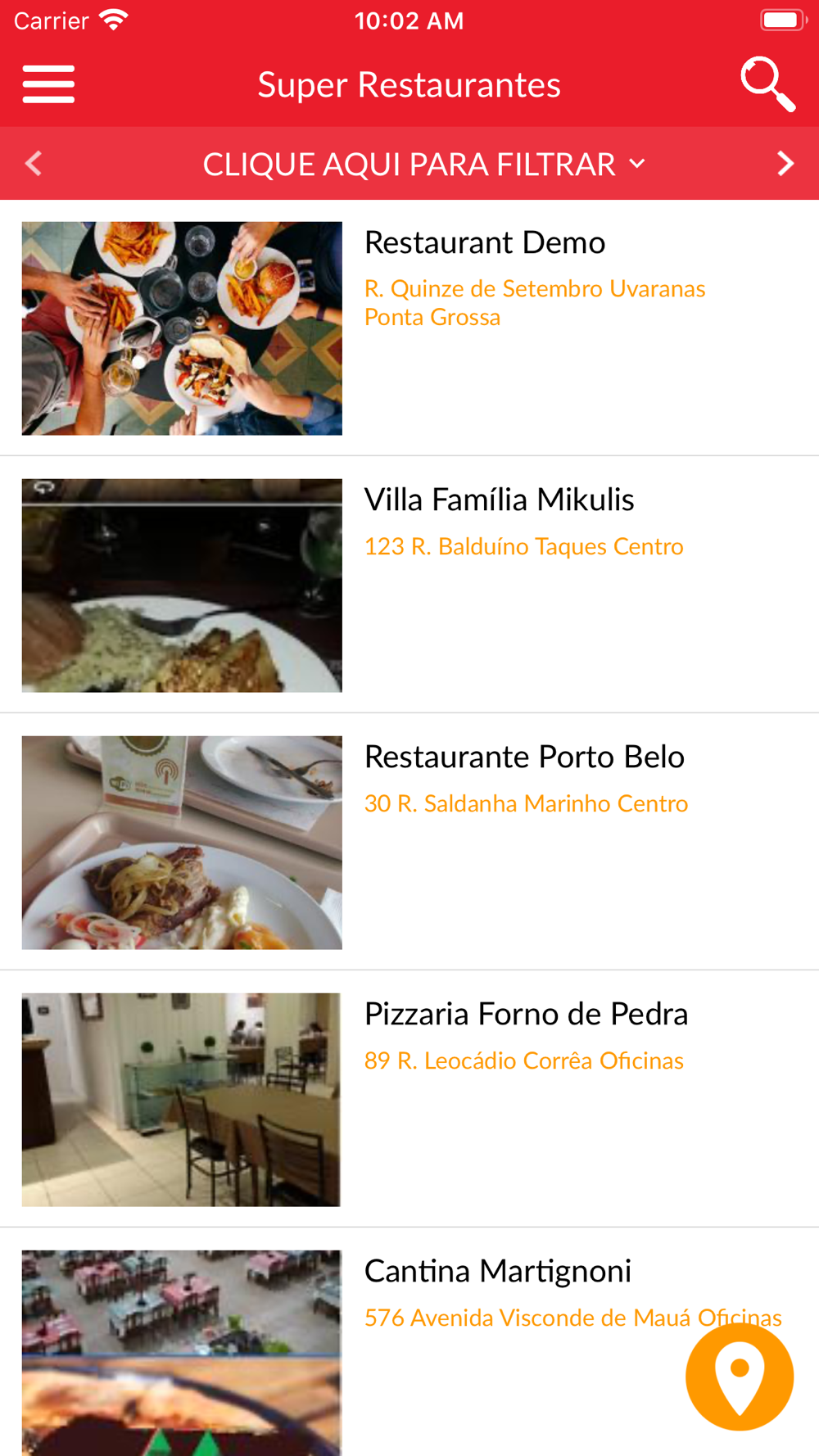Show restaurants on map via location button
The width and height of the screenshot is (819, 1456).
click(x=740, y=1377)
